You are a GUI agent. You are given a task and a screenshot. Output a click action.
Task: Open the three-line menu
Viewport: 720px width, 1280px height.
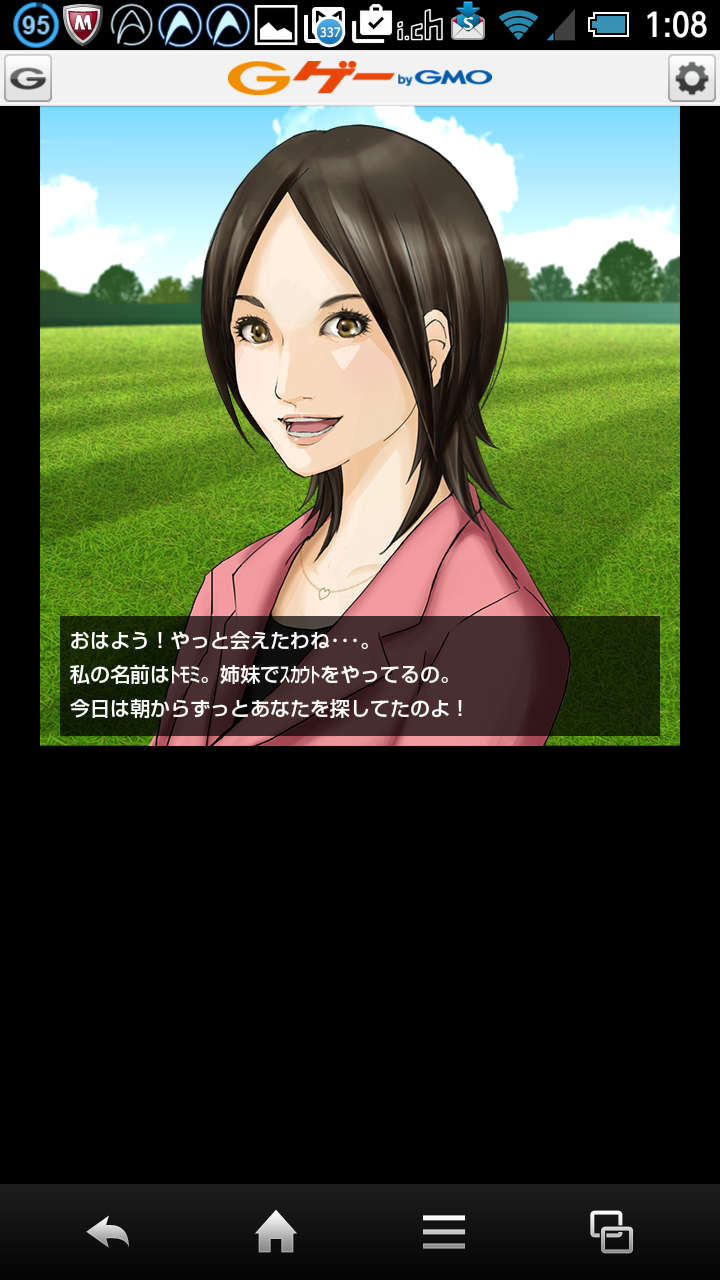pyautogui.click(x=444, y=1232)
